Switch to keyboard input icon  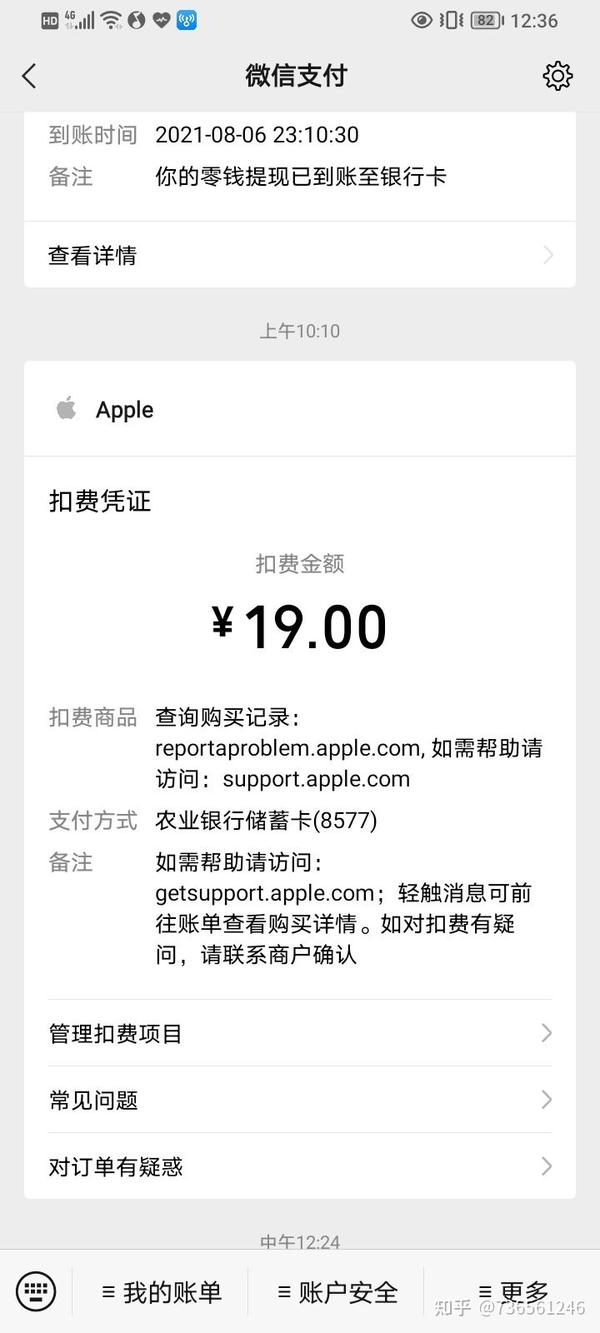point(36,1291)
